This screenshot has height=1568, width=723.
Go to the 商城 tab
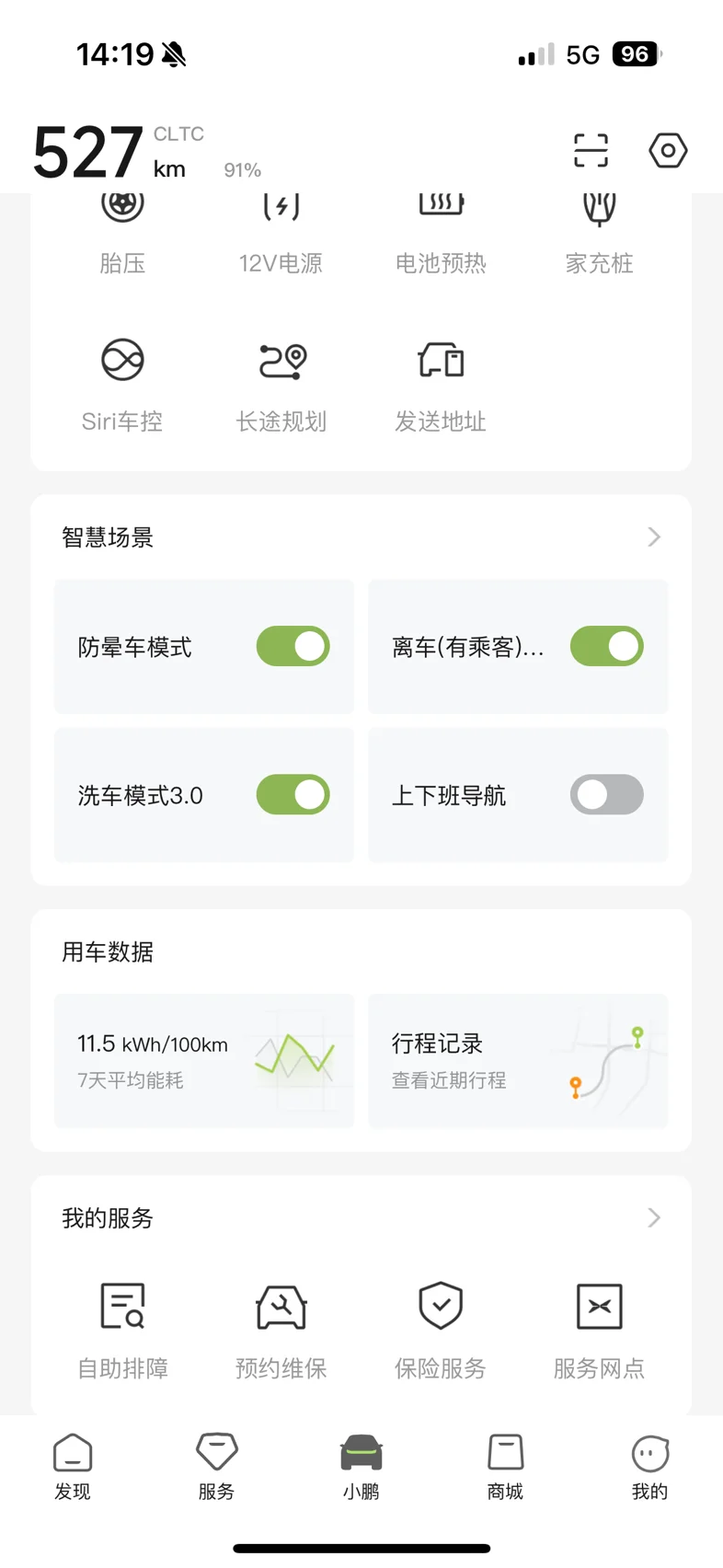tap(505, 1467)
